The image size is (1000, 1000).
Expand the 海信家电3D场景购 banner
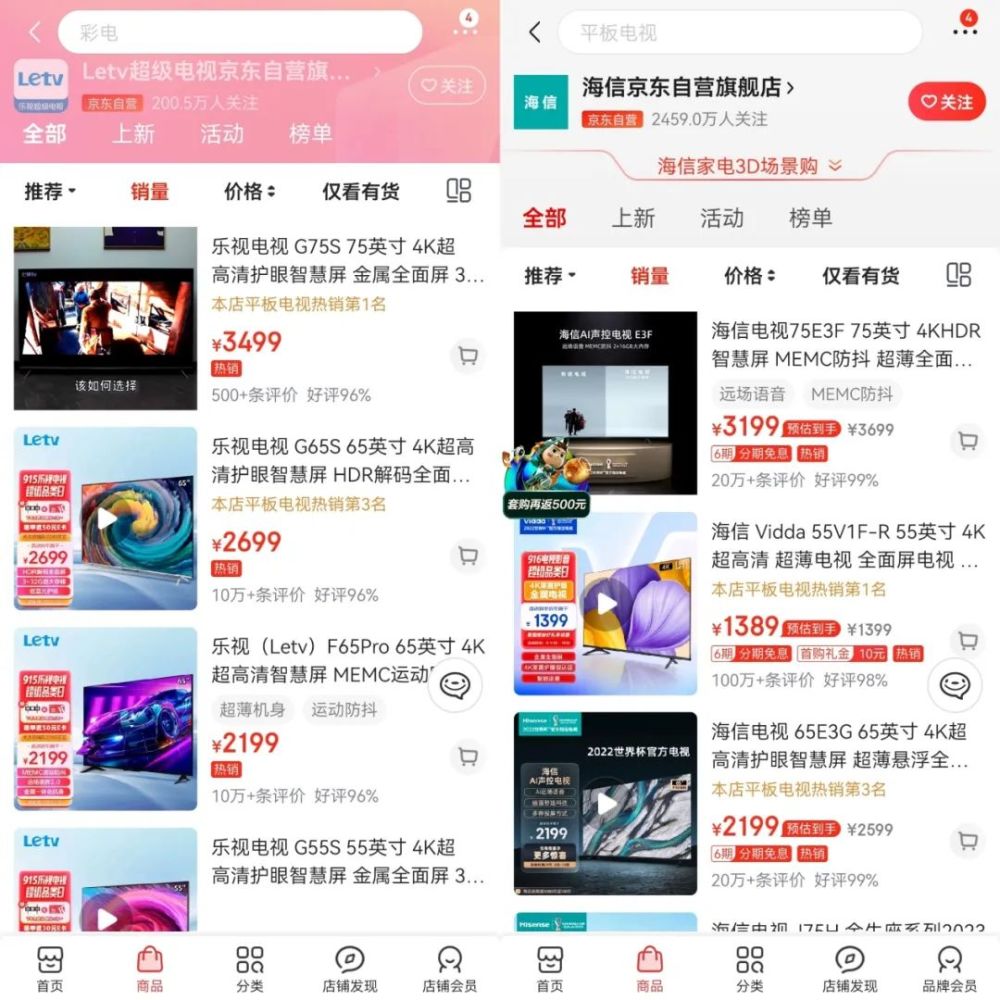(750, 166)
